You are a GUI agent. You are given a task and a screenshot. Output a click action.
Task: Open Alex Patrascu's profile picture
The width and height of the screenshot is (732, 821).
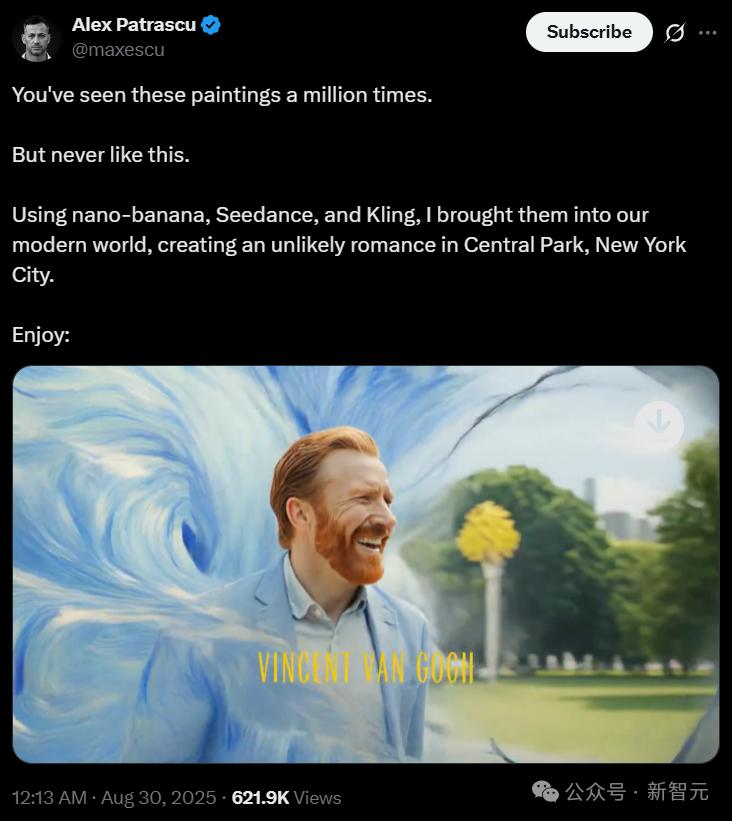point(37,38)
